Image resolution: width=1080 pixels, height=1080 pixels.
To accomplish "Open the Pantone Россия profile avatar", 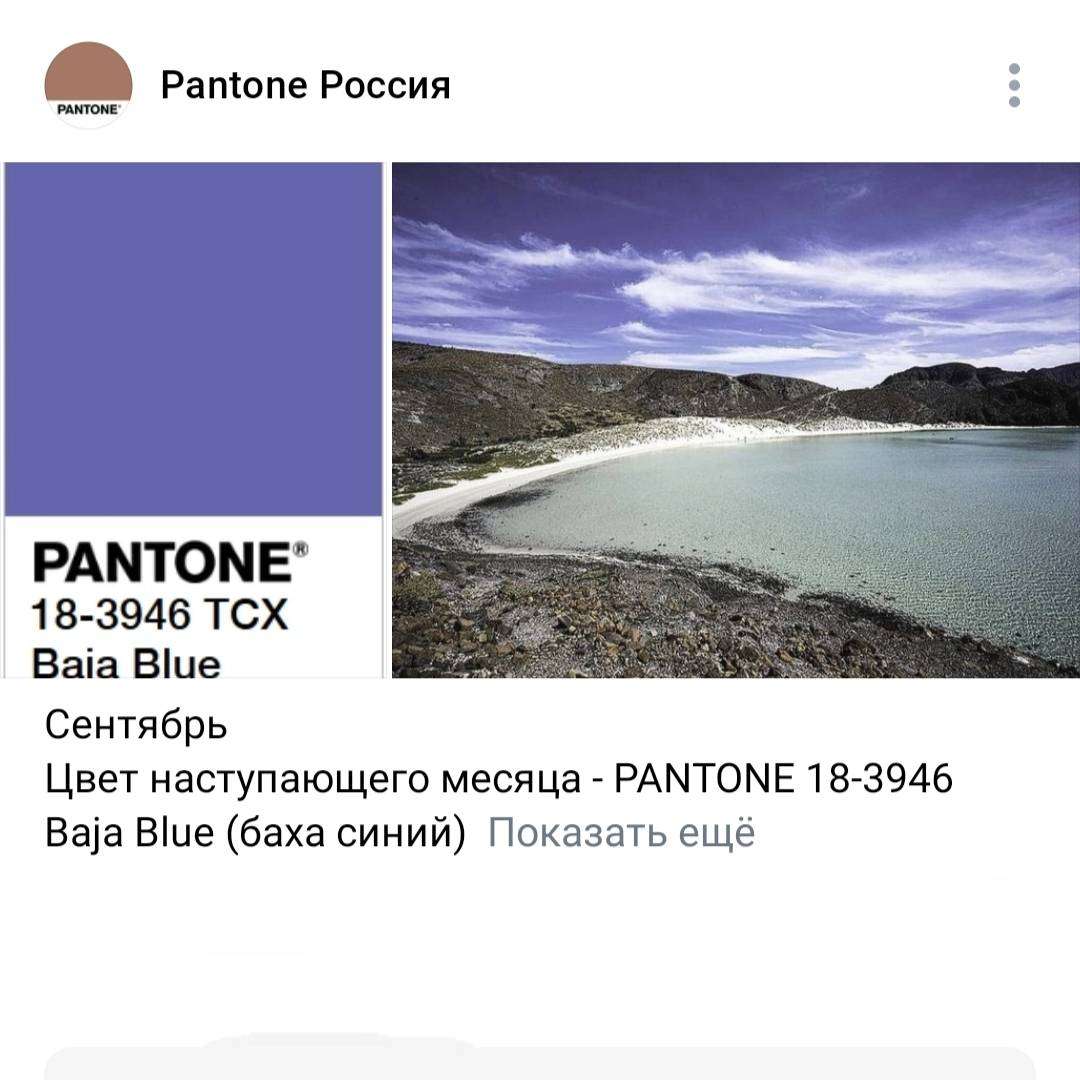I will click(x=88, y=85).
